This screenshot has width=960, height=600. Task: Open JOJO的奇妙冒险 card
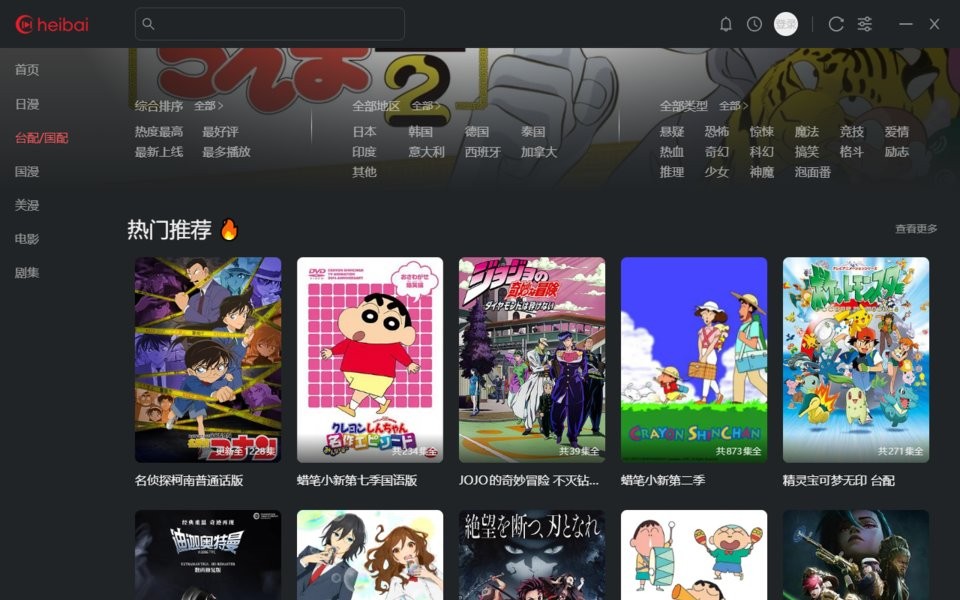(x=532, y=360)
